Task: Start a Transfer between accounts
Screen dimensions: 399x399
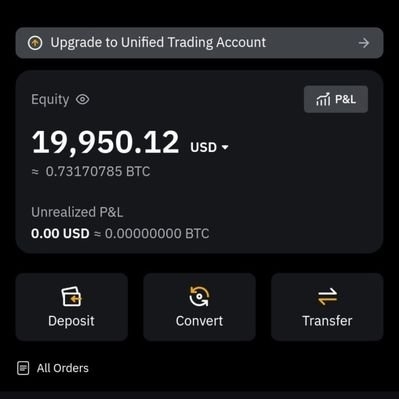Action: 327,307
